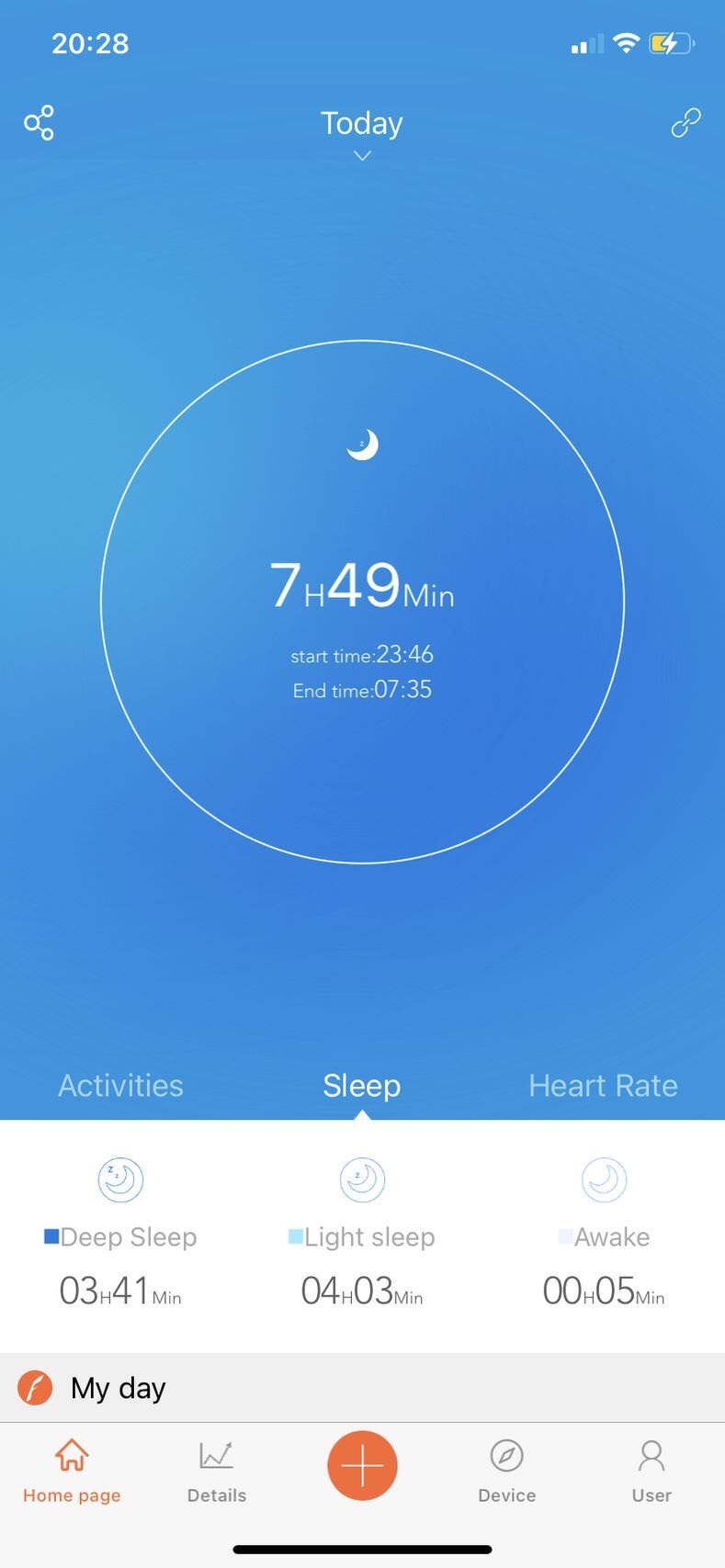The width and height of the screenshot is (725, 1568).
Task: Select the Sleep tab
Action: 361,1085
